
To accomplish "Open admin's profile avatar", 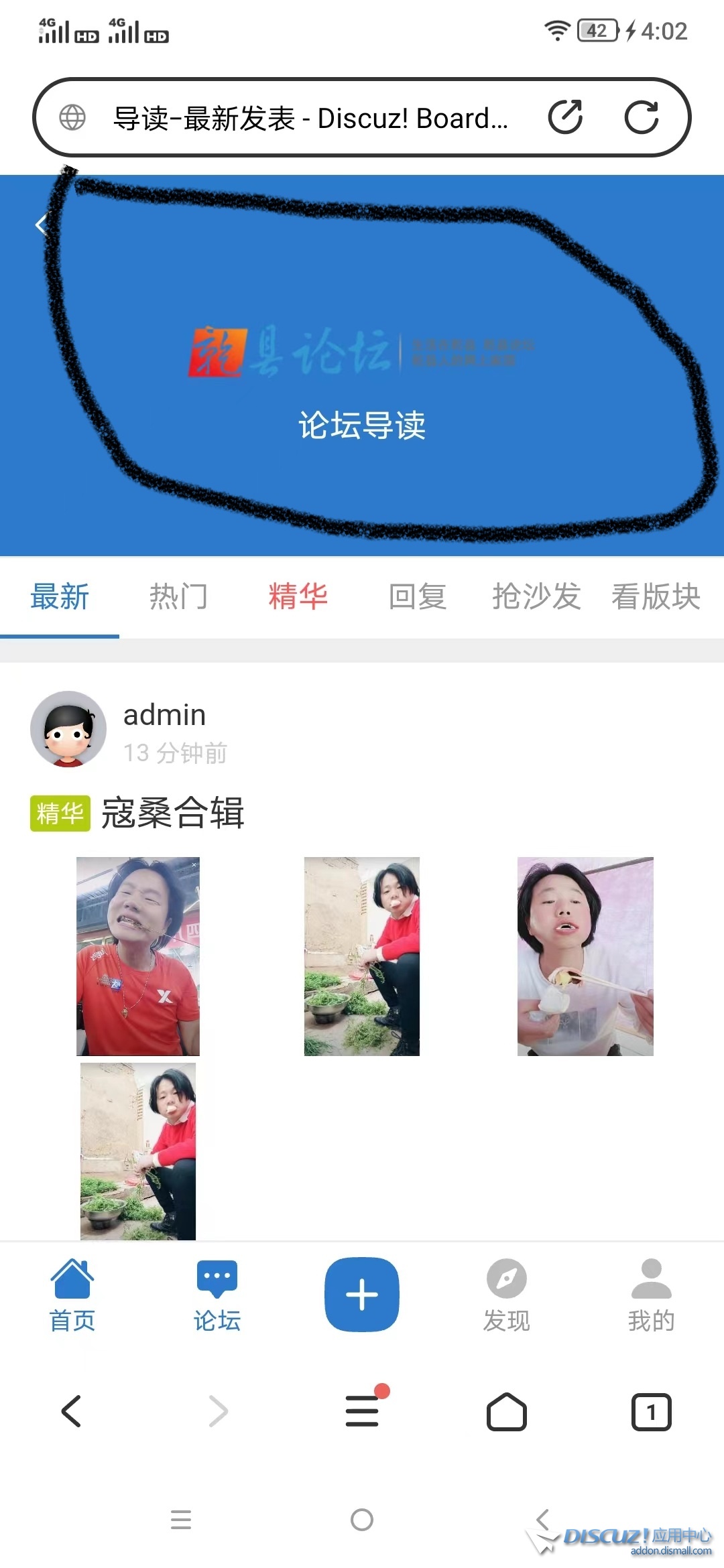I will [x=68, y=729].
